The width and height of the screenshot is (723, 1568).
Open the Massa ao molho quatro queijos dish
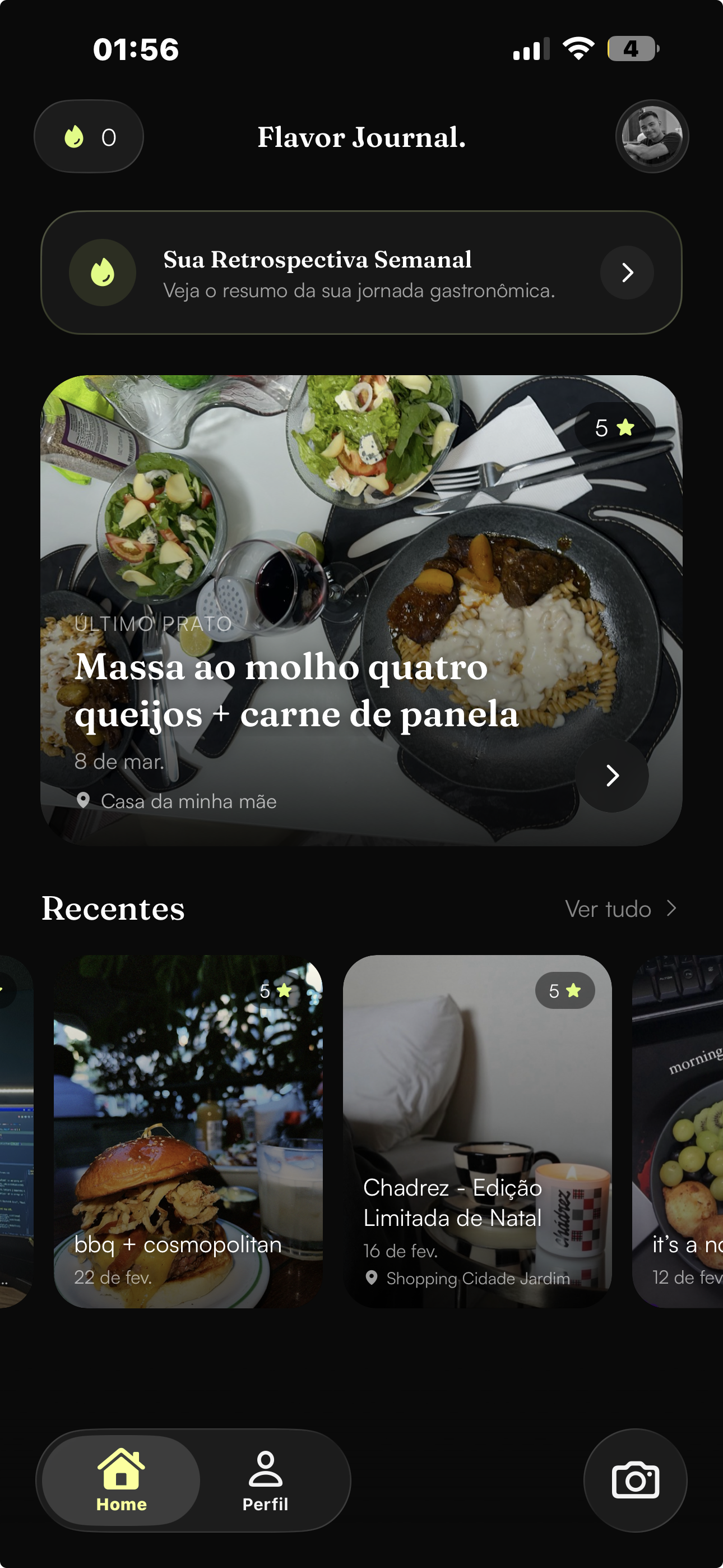(361, 610)
